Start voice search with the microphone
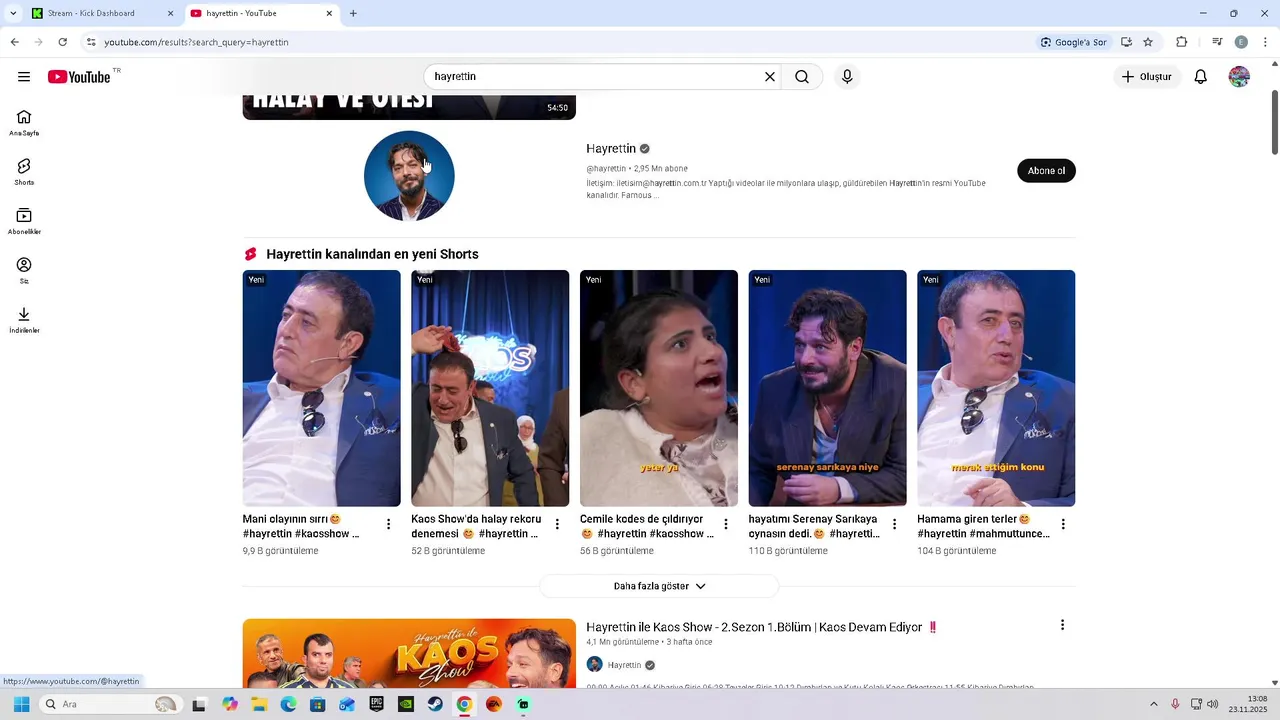This screenshot has height=720, width=1280. [847, 77]
